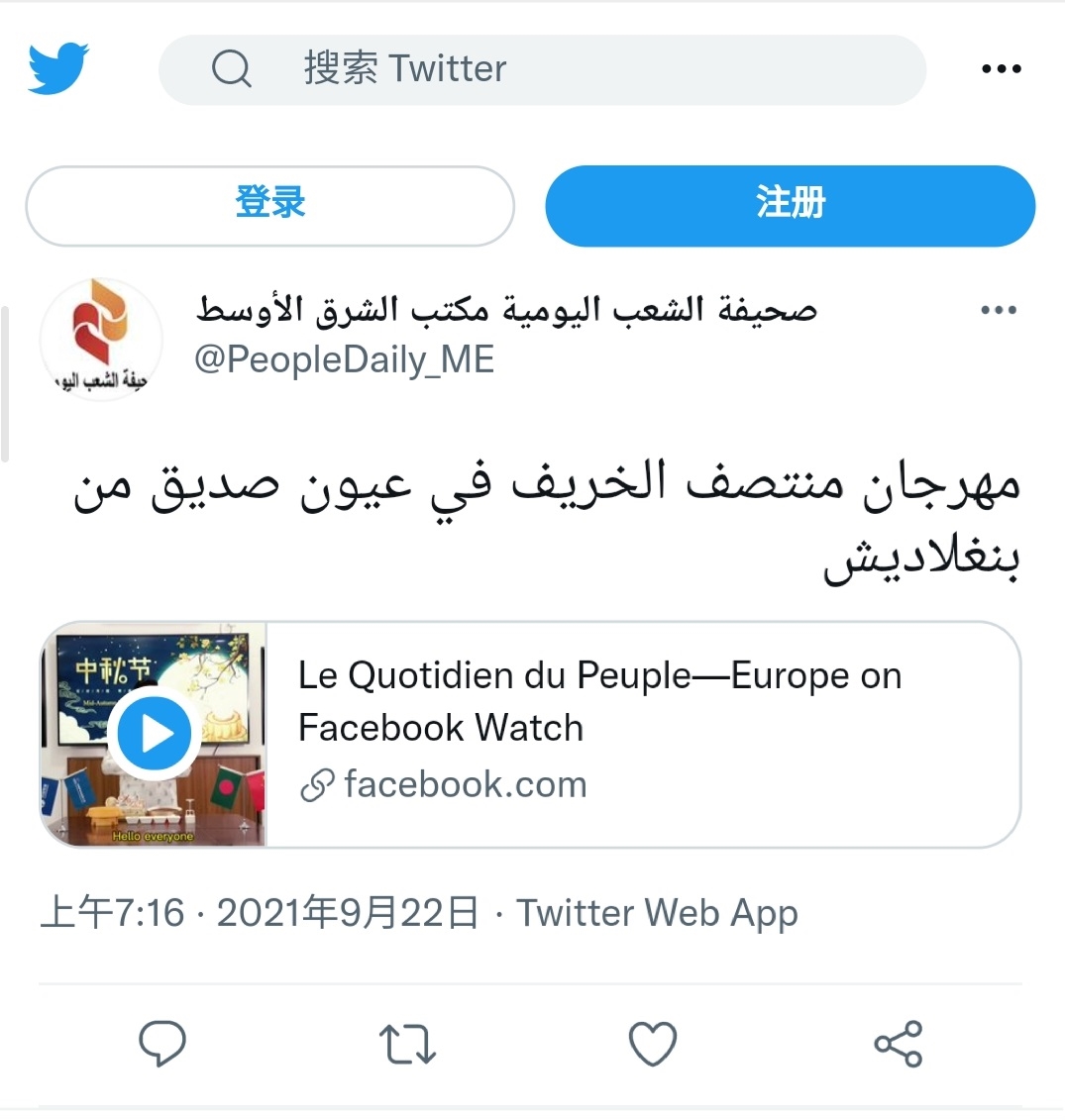The image size is (1065, 1120).
Task: Open the Twitter Web App source link
Action: pos(657,913)
